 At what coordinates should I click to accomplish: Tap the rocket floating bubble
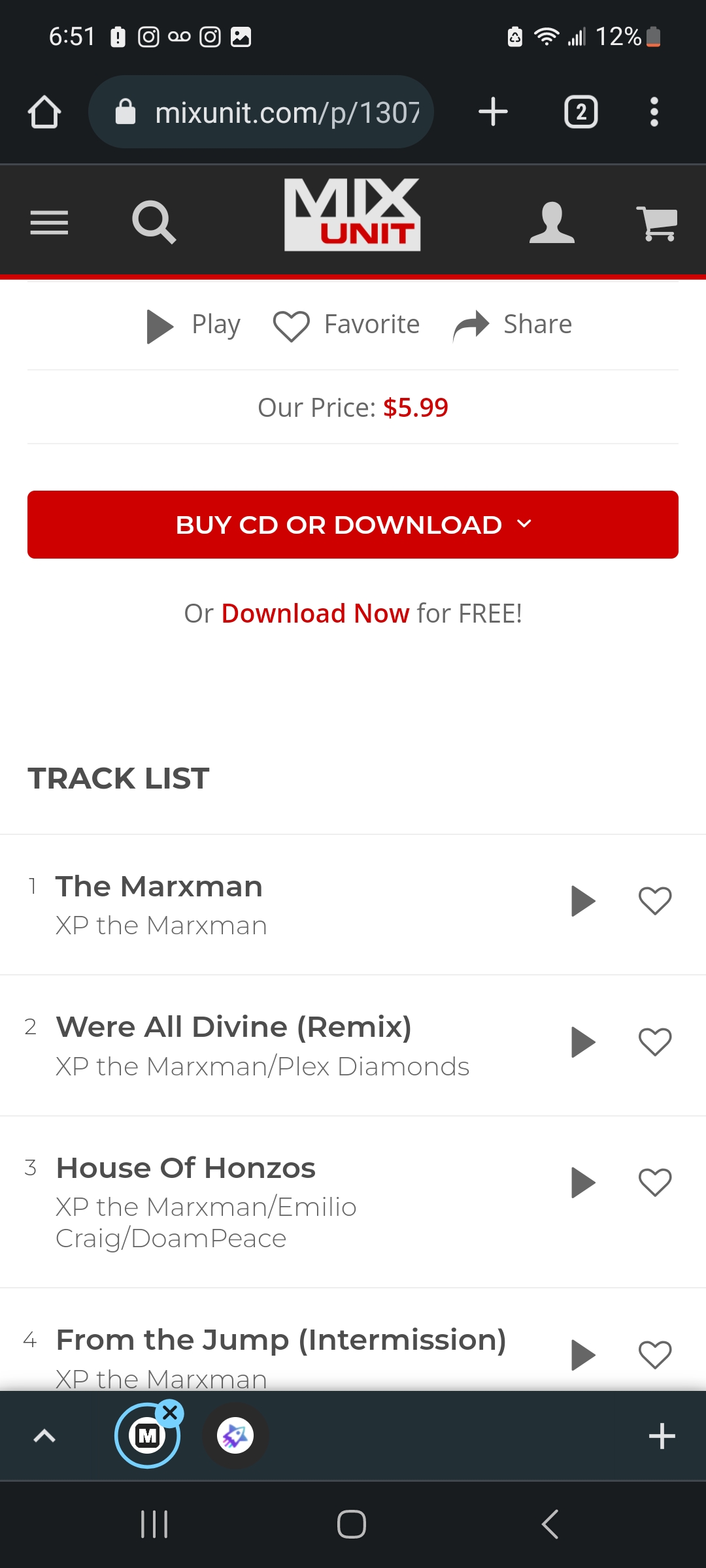click(235, 1435)
